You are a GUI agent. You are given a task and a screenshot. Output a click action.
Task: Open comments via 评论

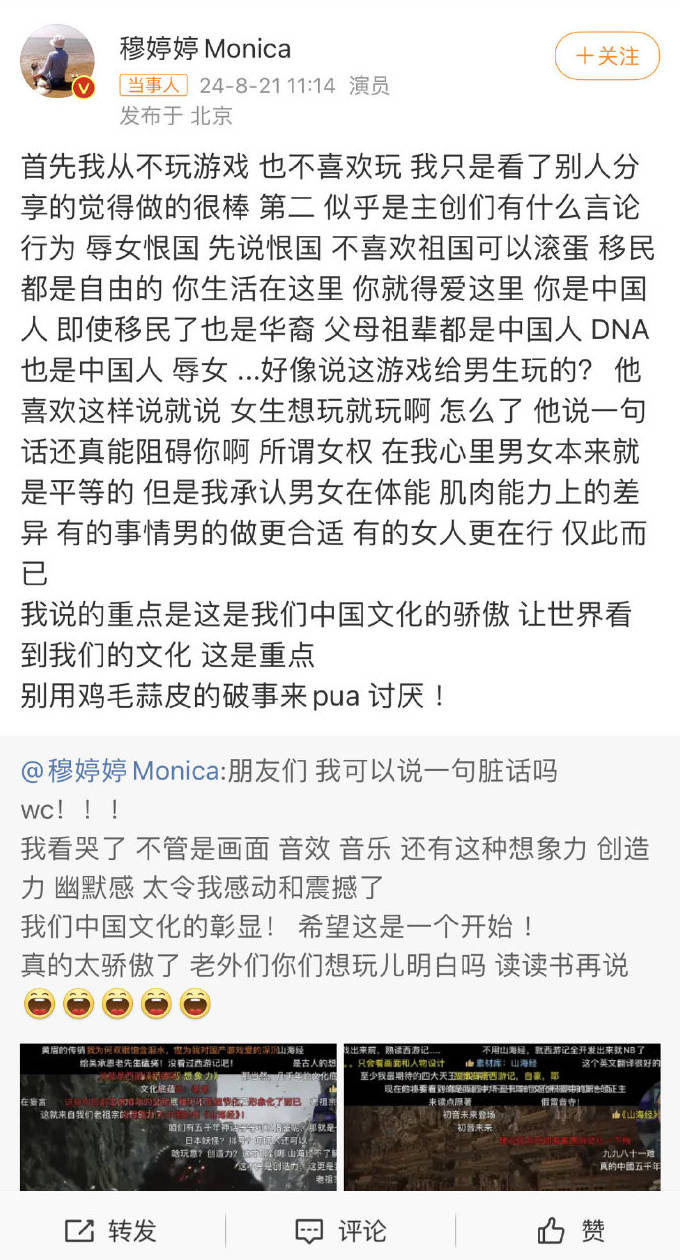point(340,1230)
